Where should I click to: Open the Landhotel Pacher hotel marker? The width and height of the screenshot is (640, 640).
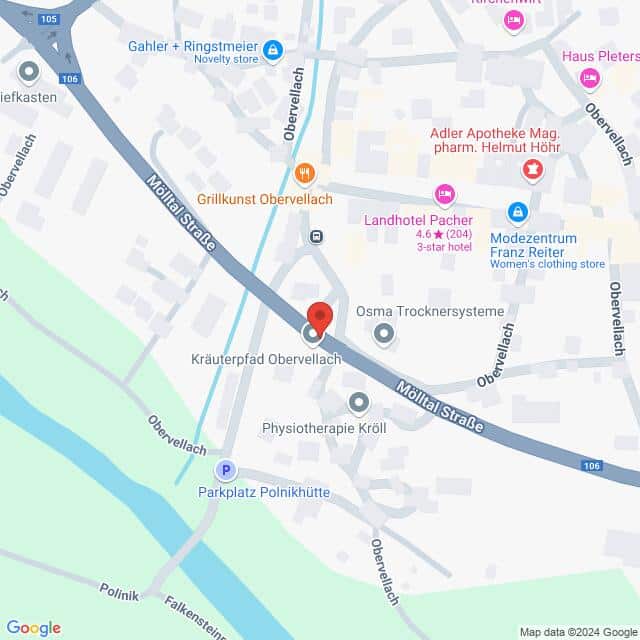coord(445,194)
